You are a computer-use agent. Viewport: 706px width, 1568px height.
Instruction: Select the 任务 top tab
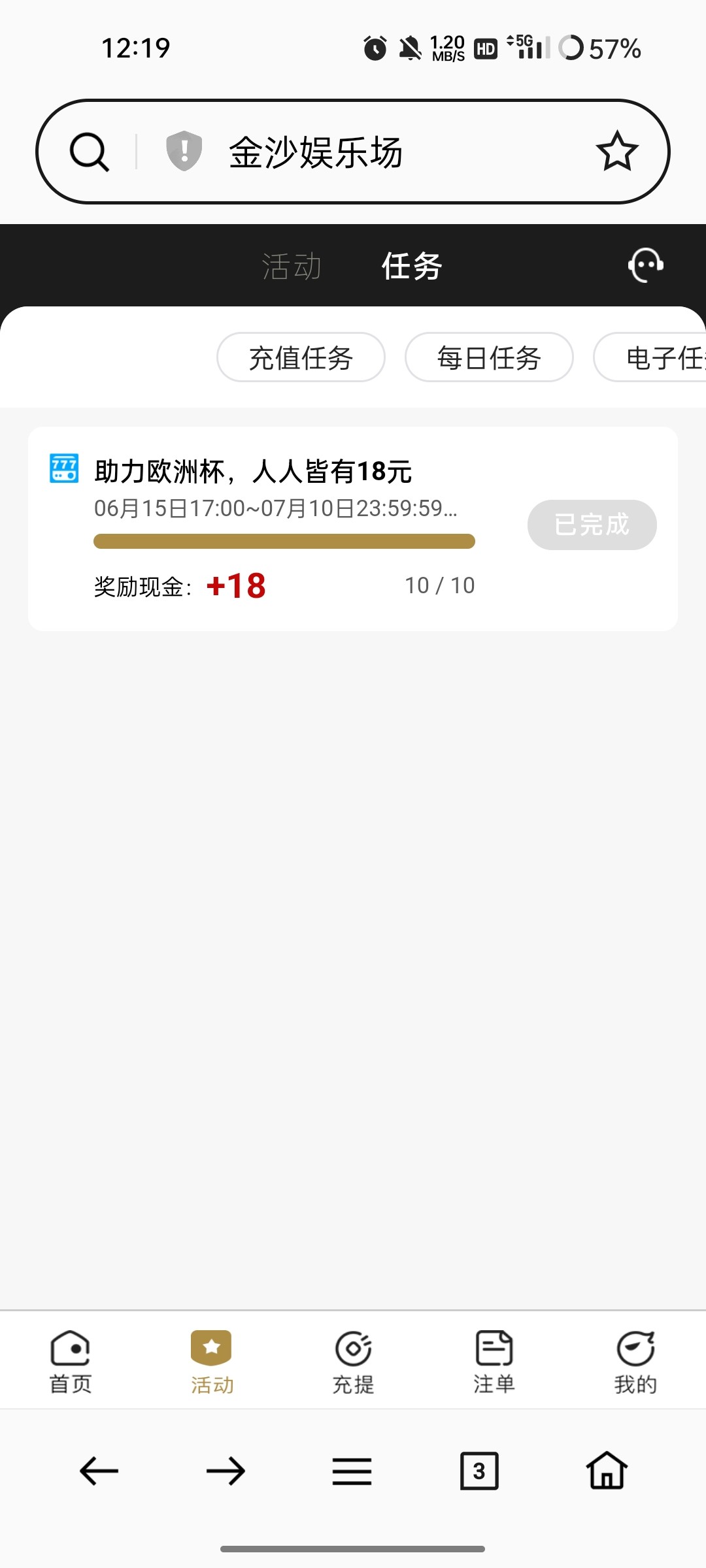[412, 267]
